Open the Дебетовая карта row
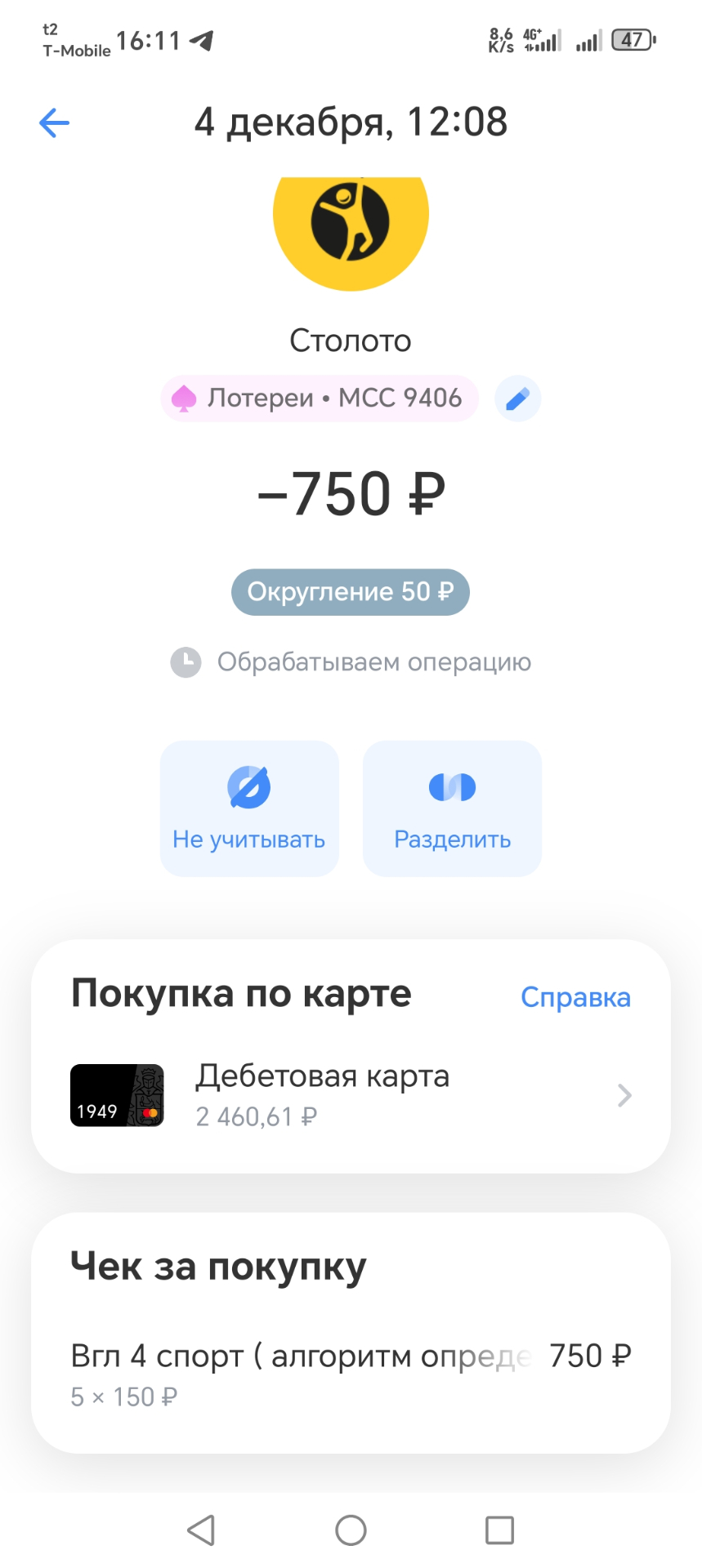702x1568 pixels. pos(351,1095)
